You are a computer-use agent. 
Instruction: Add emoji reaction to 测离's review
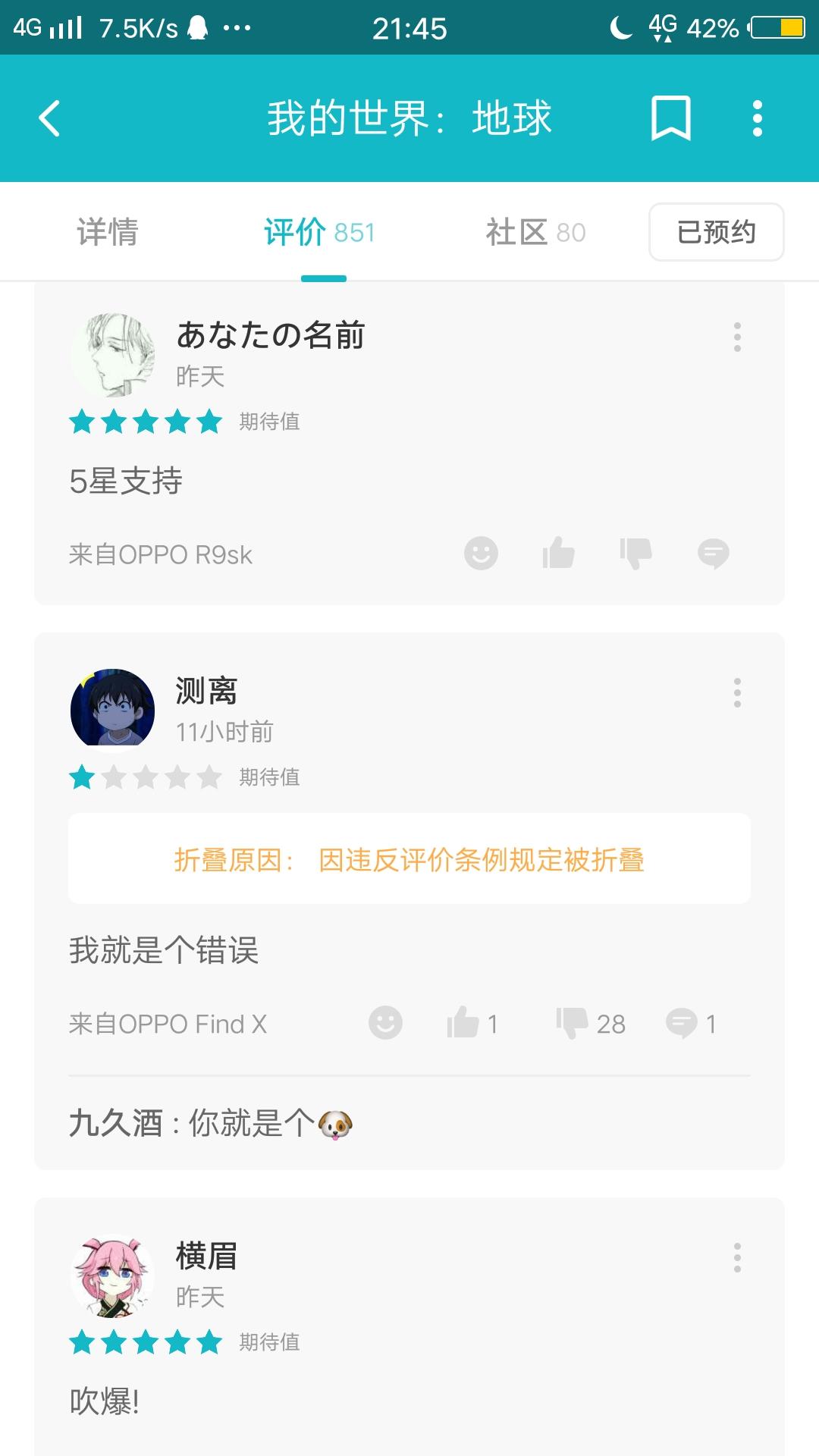point(385,1023)
